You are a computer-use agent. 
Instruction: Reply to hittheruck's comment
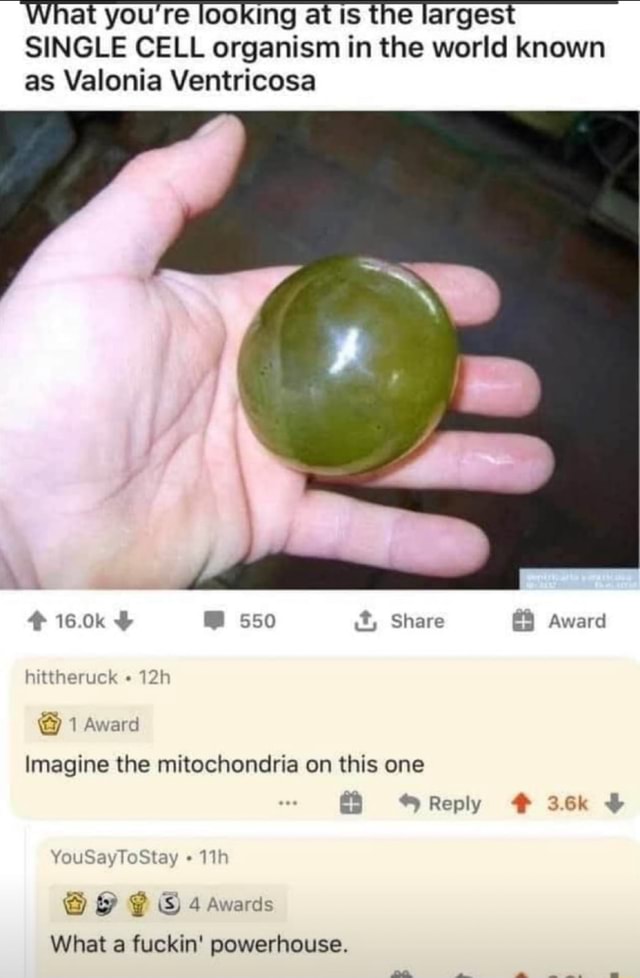click(441, 804)
